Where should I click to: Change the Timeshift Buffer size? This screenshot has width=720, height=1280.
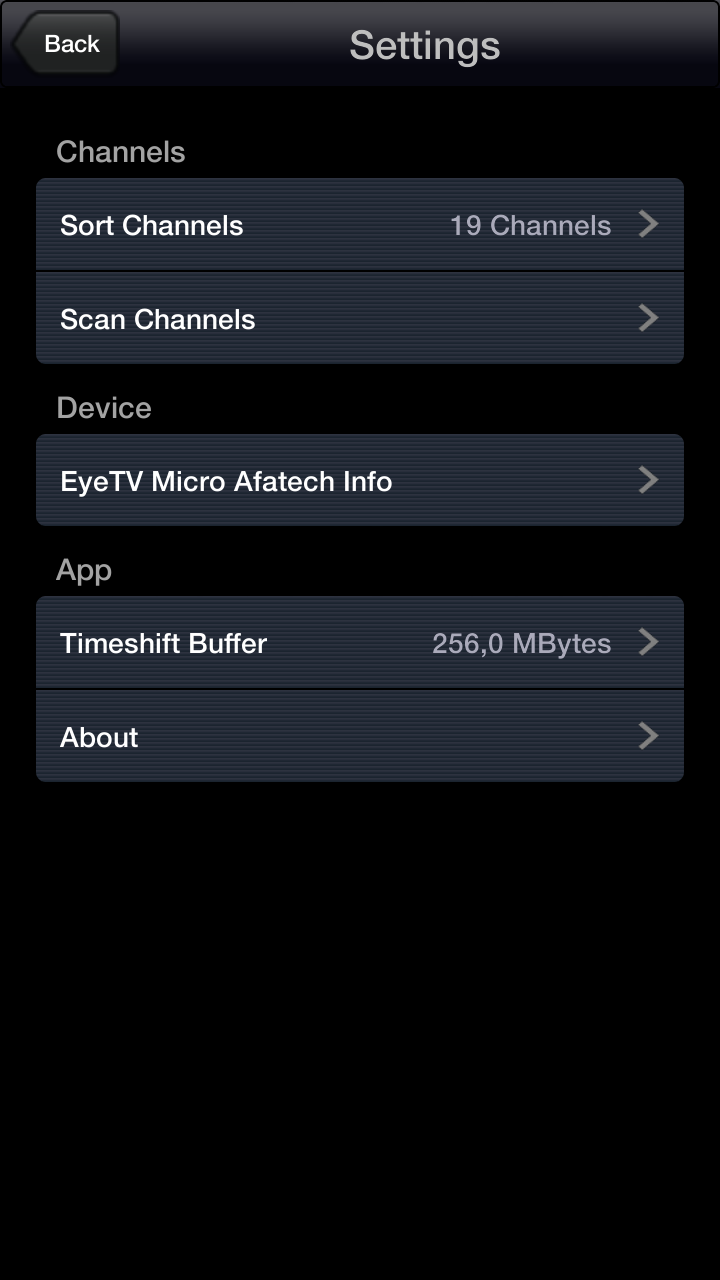(x=360, y=643)
